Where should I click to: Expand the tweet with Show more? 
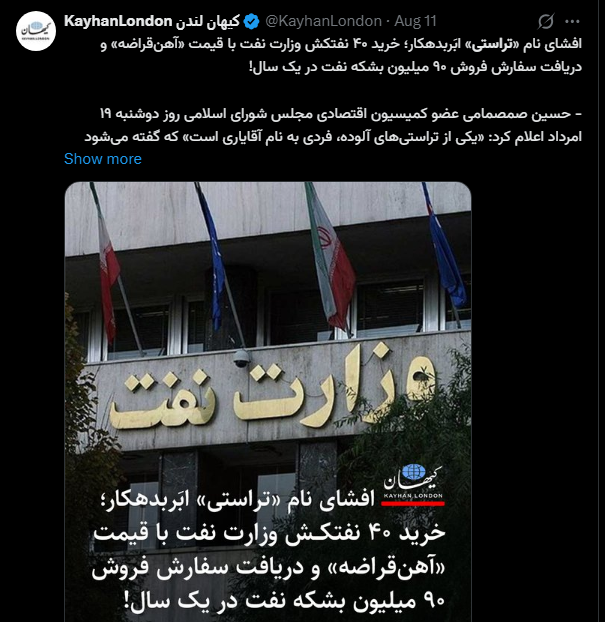(103, 159)
